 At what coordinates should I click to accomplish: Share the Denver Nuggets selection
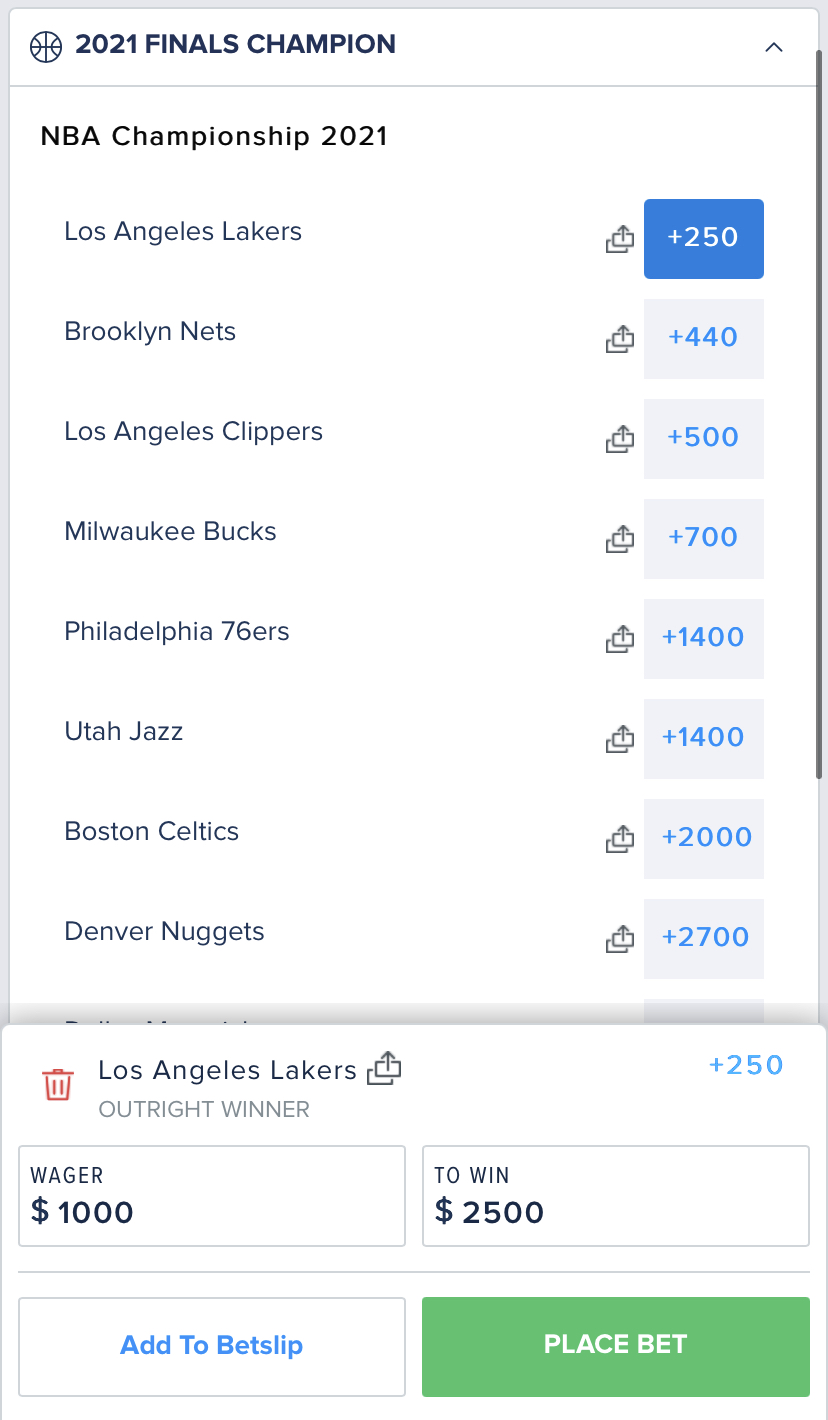coord(620,939)
